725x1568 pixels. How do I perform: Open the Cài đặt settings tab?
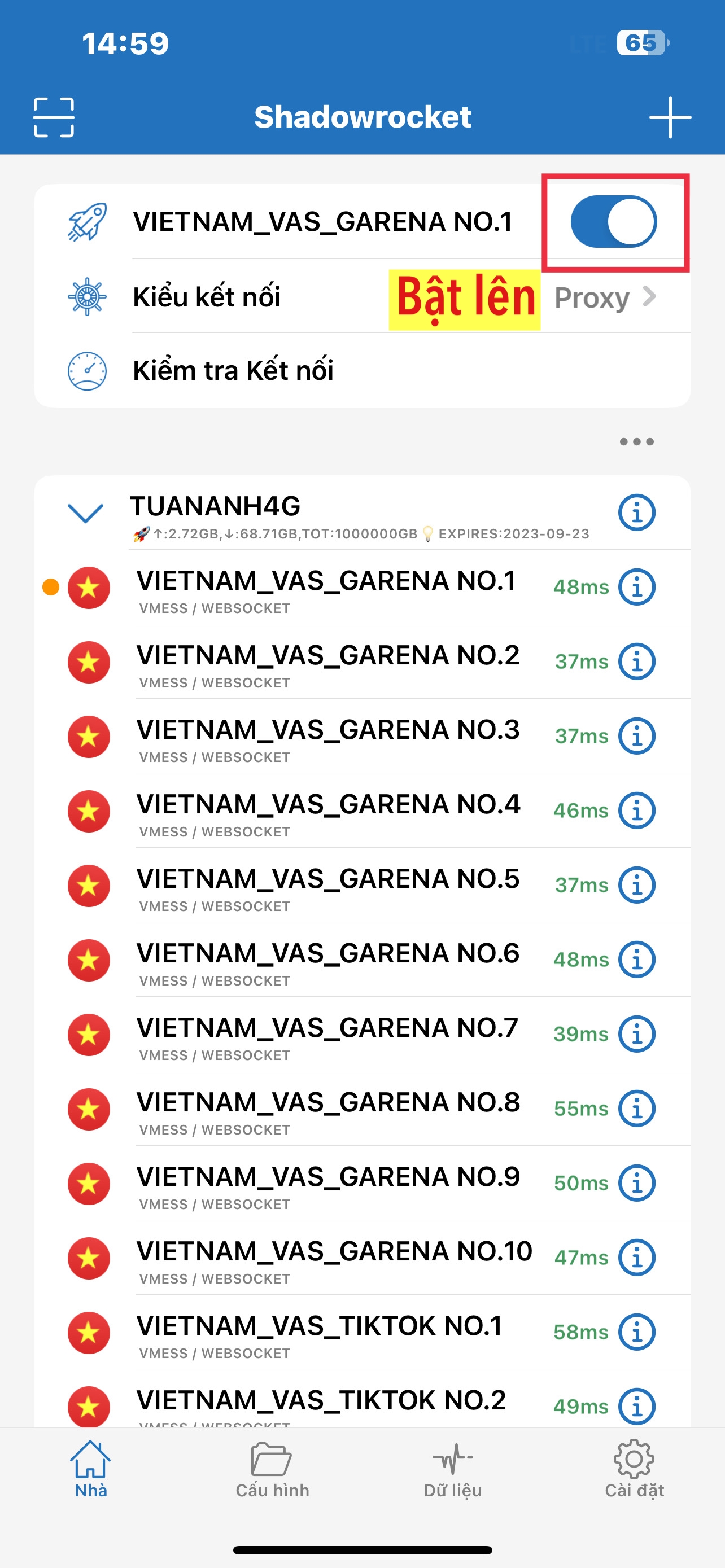point(634,1469)
